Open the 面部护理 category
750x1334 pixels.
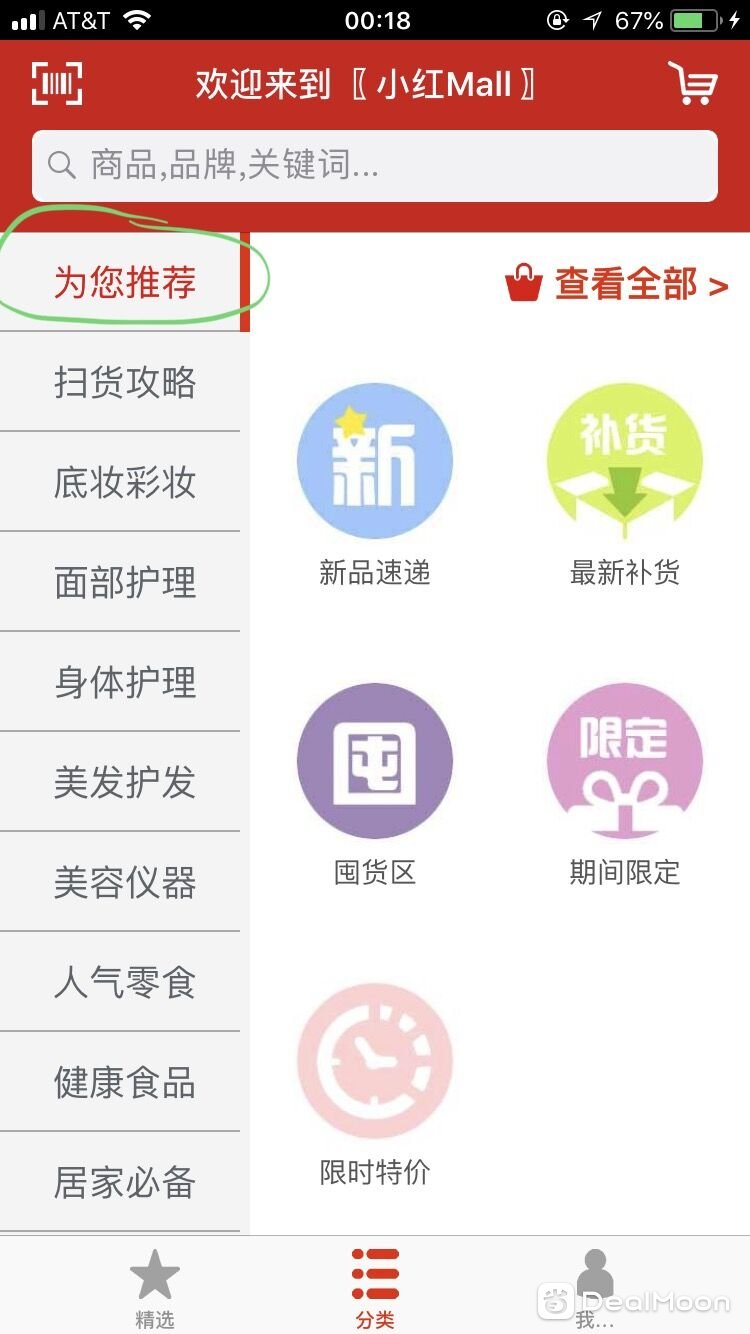pos(124,582)
